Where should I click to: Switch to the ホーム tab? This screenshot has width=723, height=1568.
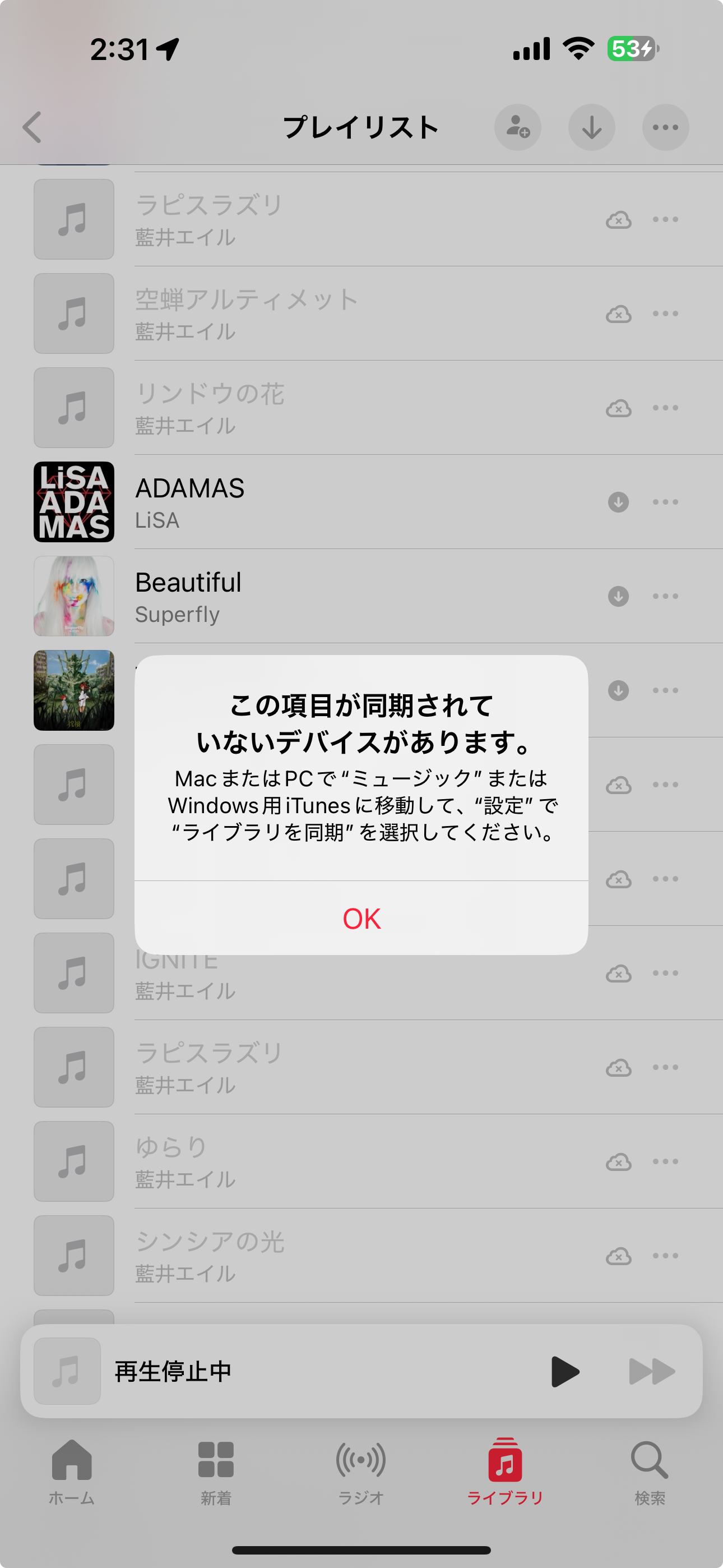[x=72, y=1470]
